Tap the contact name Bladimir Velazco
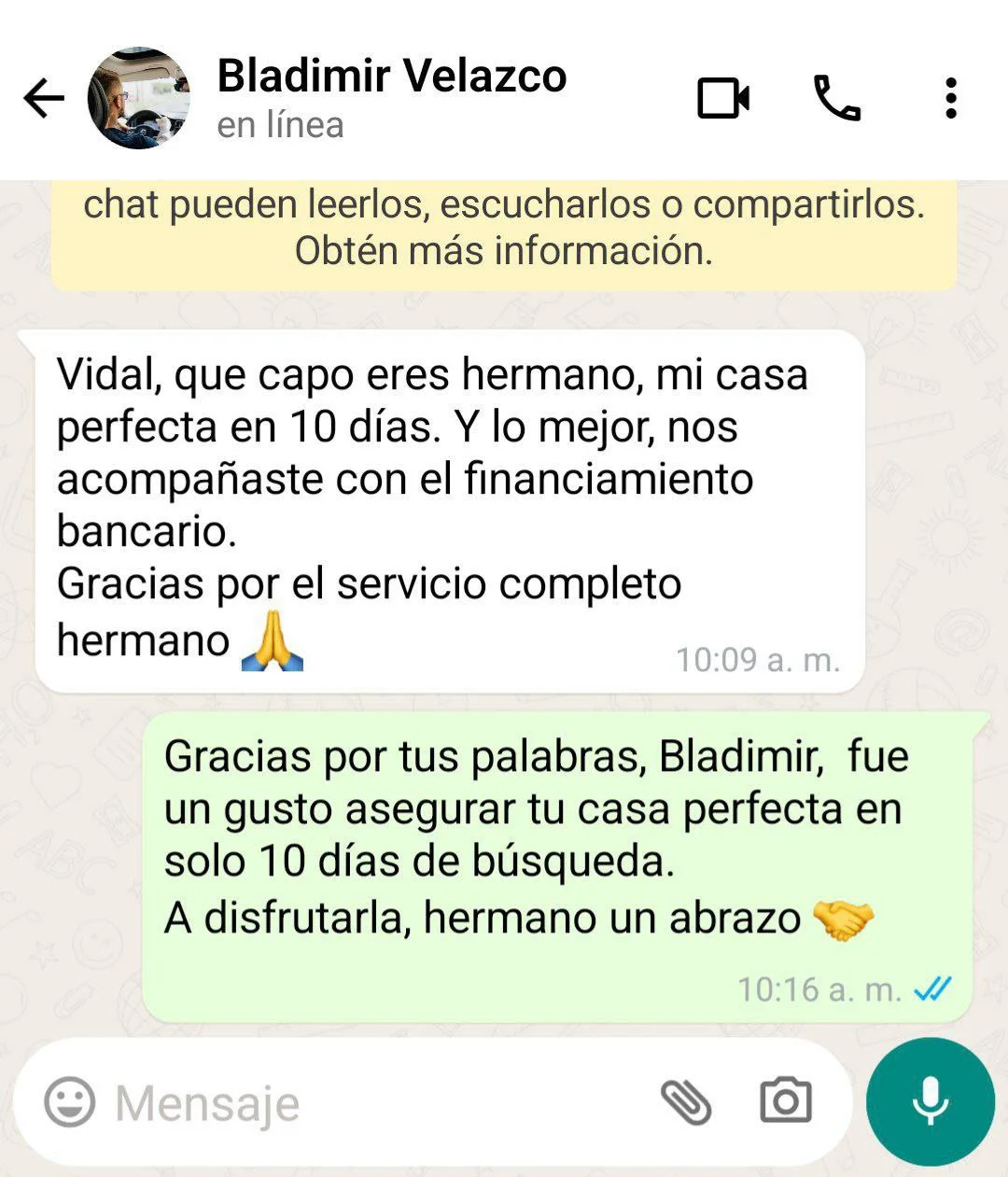 pyautogui.click(x=392, y=77)
